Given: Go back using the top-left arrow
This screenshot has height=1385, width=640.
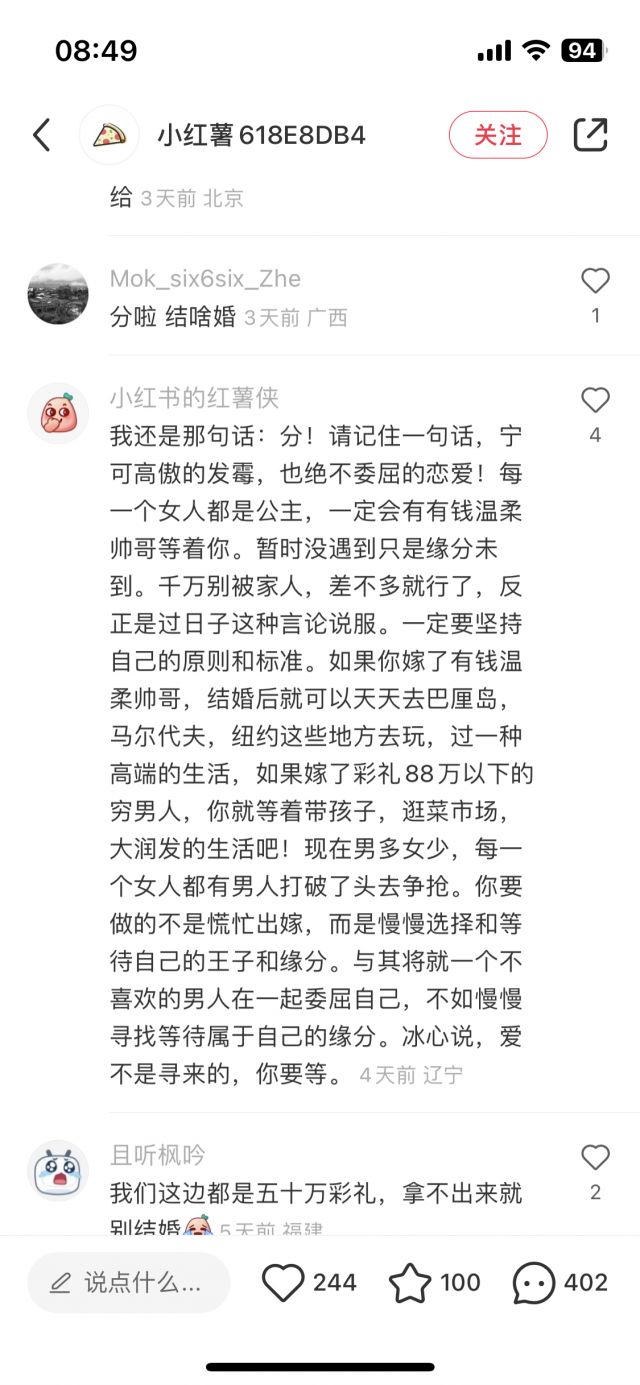Looking at the screenshot, I should (41, 135).
